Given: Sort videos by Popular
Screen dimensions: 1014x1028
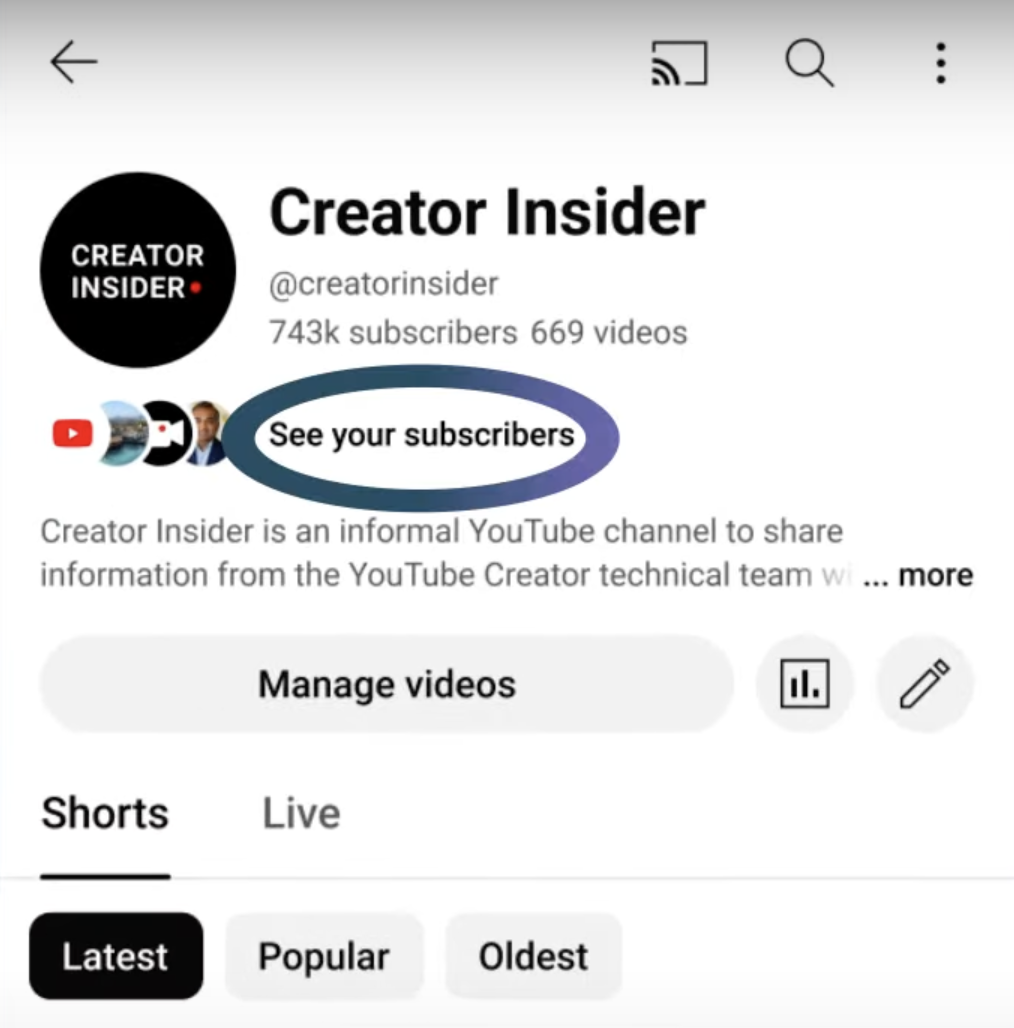Looking at the screenshot, I should pos(324,956).
